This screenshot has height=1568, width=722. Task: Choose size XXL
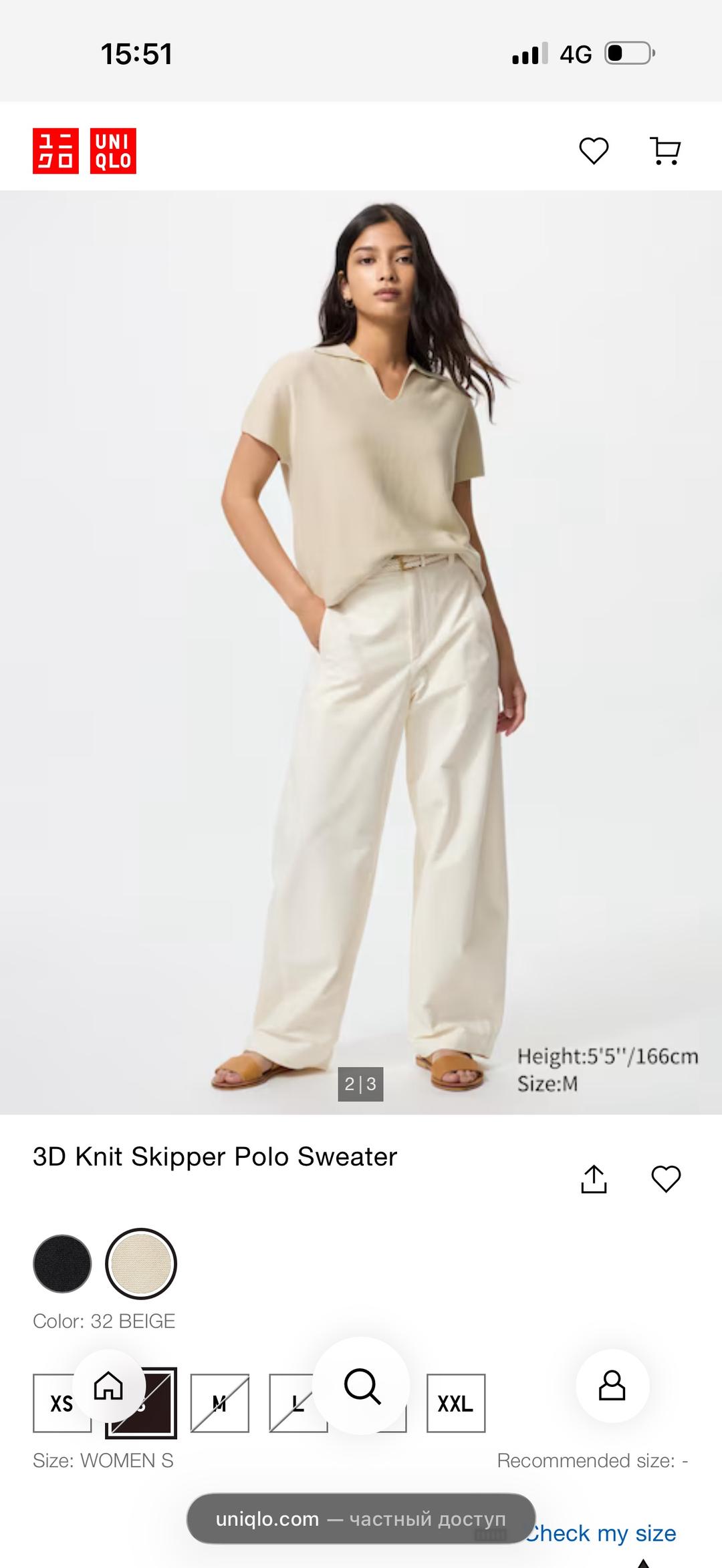pos(456,1403)
